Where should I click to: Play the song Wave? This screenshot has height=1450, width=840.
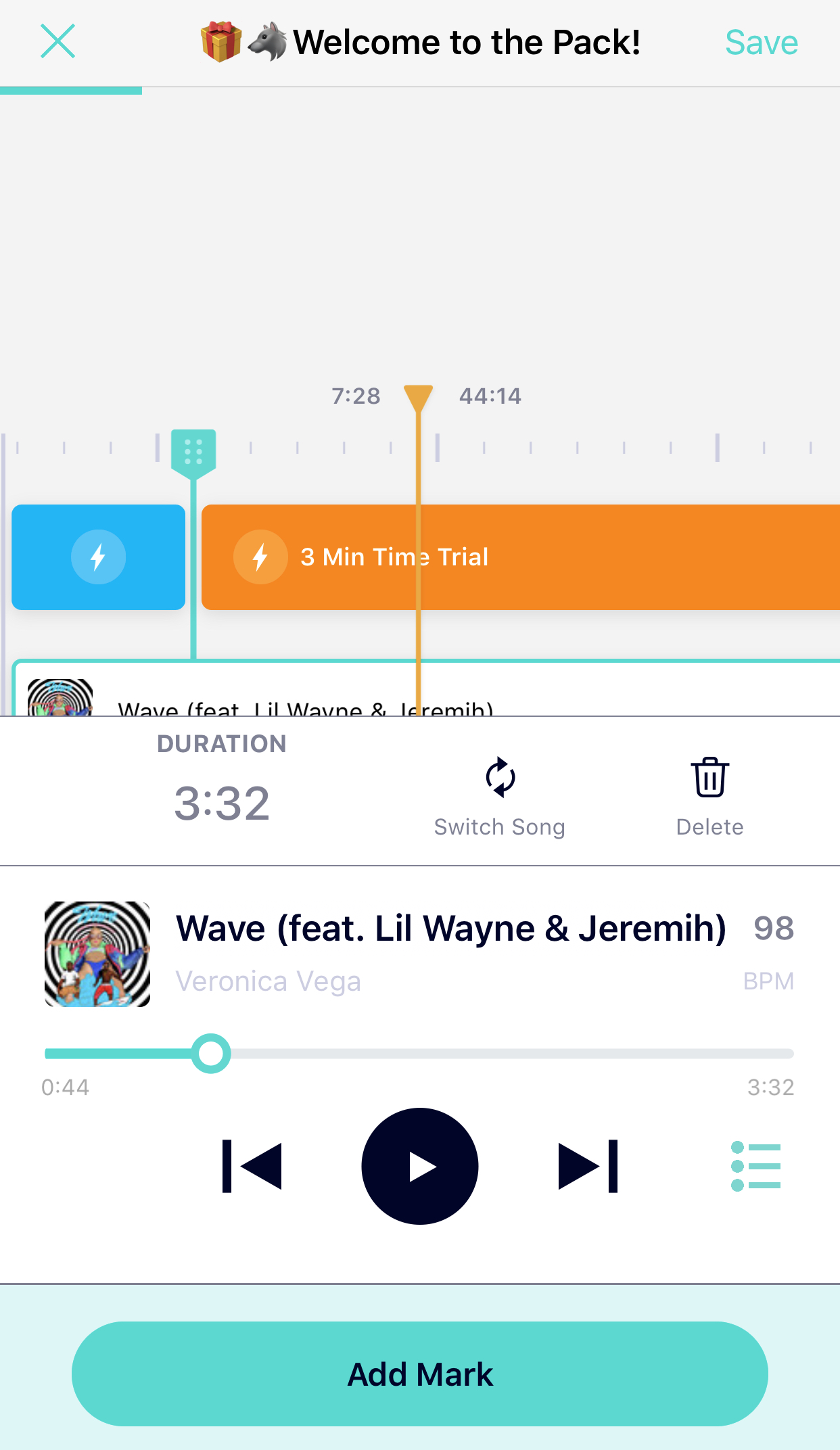click(x=420, y=1167)
